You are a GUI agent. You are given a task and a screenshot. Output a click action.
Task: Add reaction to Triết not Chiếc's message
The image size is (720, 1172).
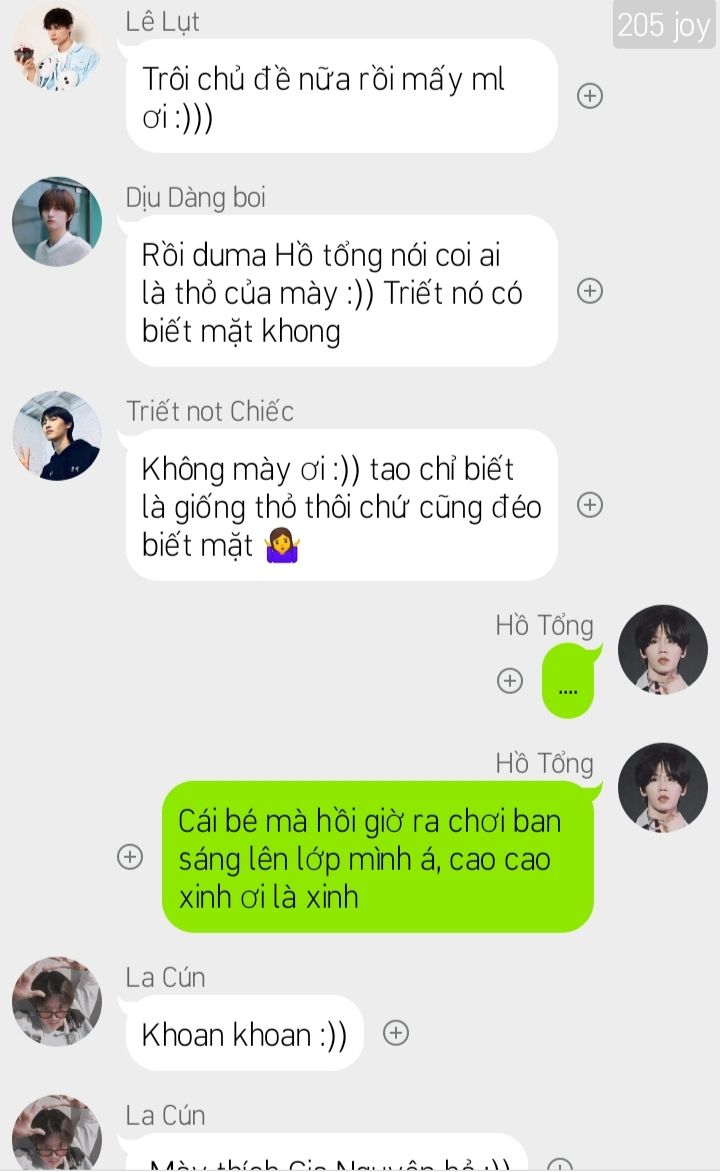coord(590,505)
